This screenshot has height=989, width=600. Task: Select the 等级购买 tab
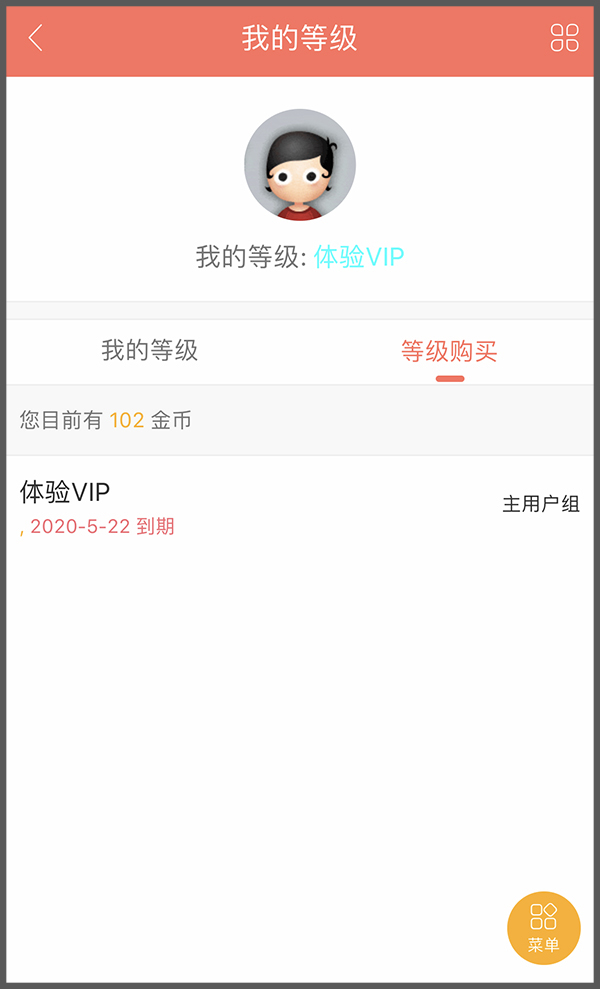tap(449, 351)
